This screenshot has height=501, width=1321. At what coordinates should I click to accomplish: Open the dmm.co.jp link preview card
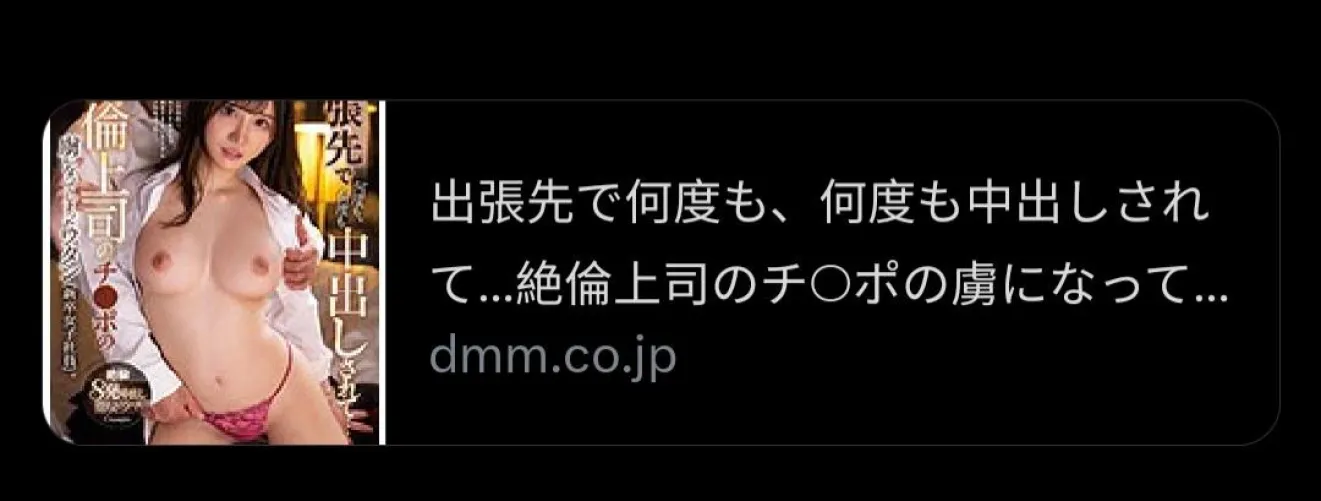tap(820, 272)
